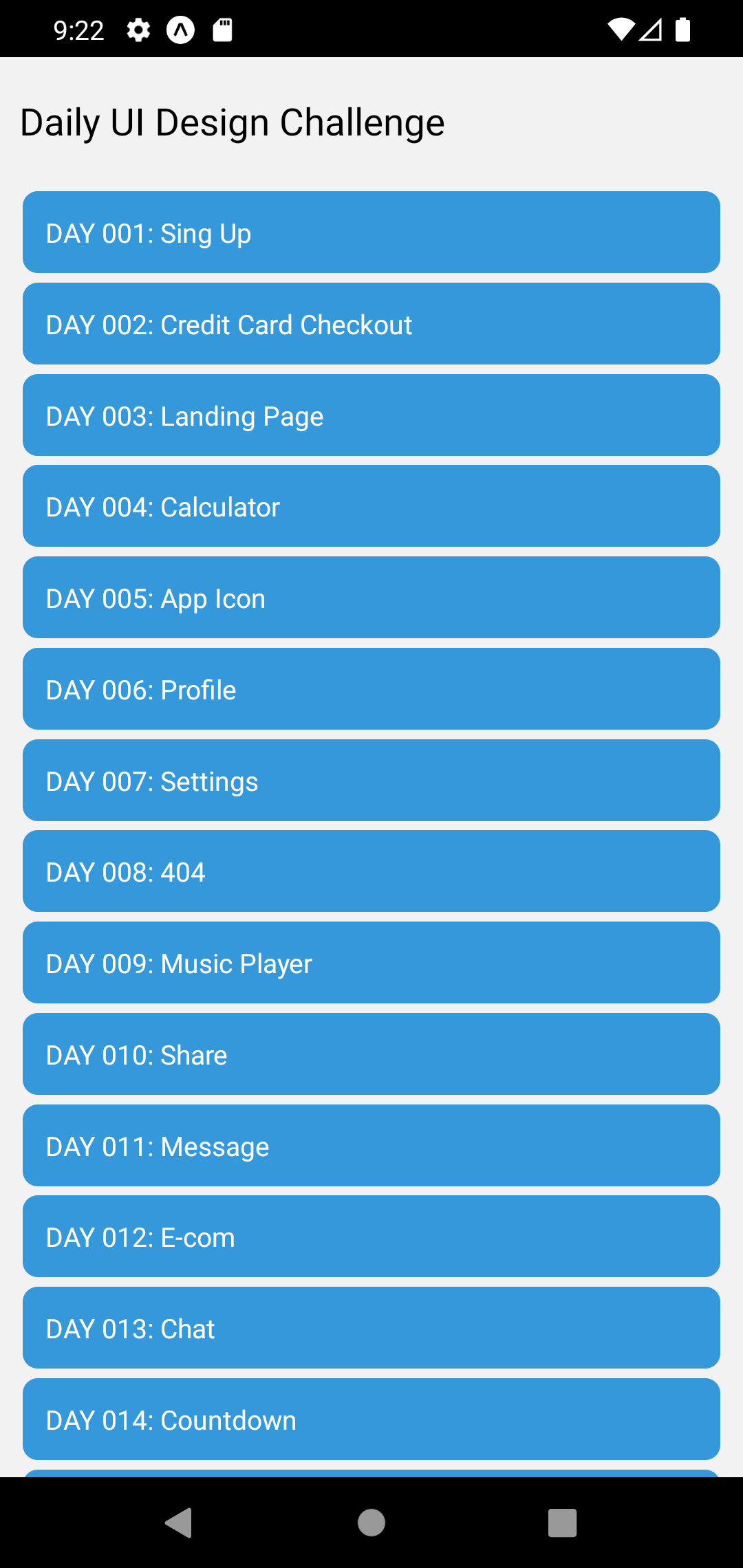
Task: Open DAY 006: Profile
Action: point(371,689)
